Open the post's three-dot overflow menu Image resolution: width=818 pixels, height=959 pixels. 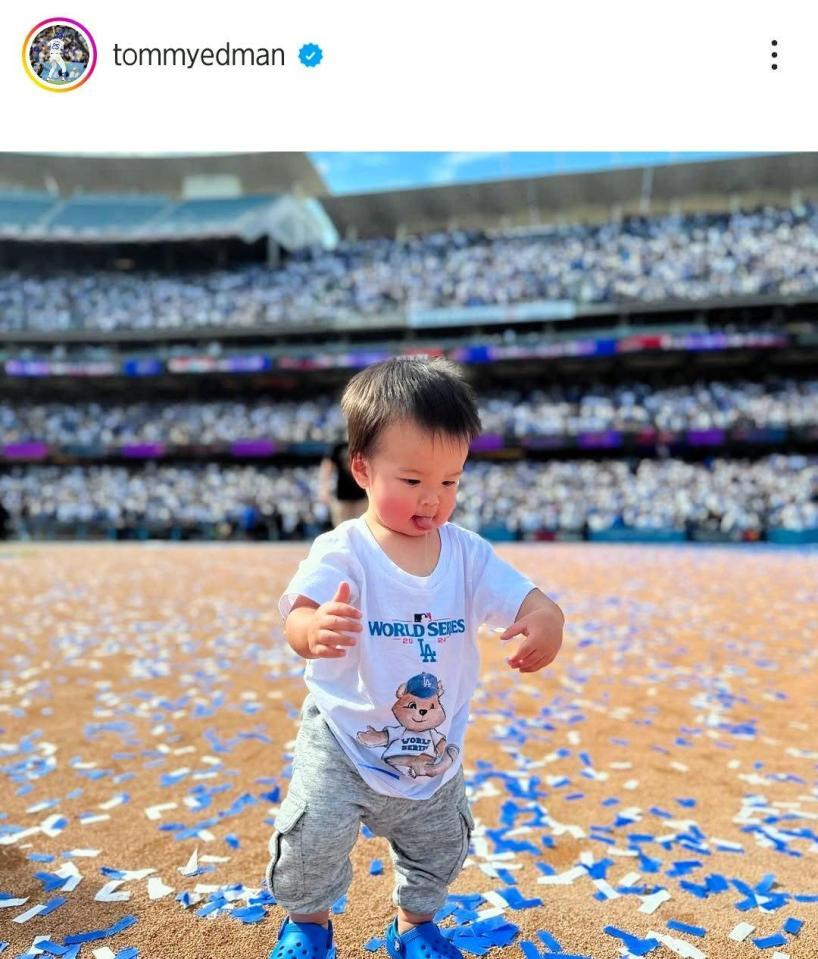pos(773,55)
